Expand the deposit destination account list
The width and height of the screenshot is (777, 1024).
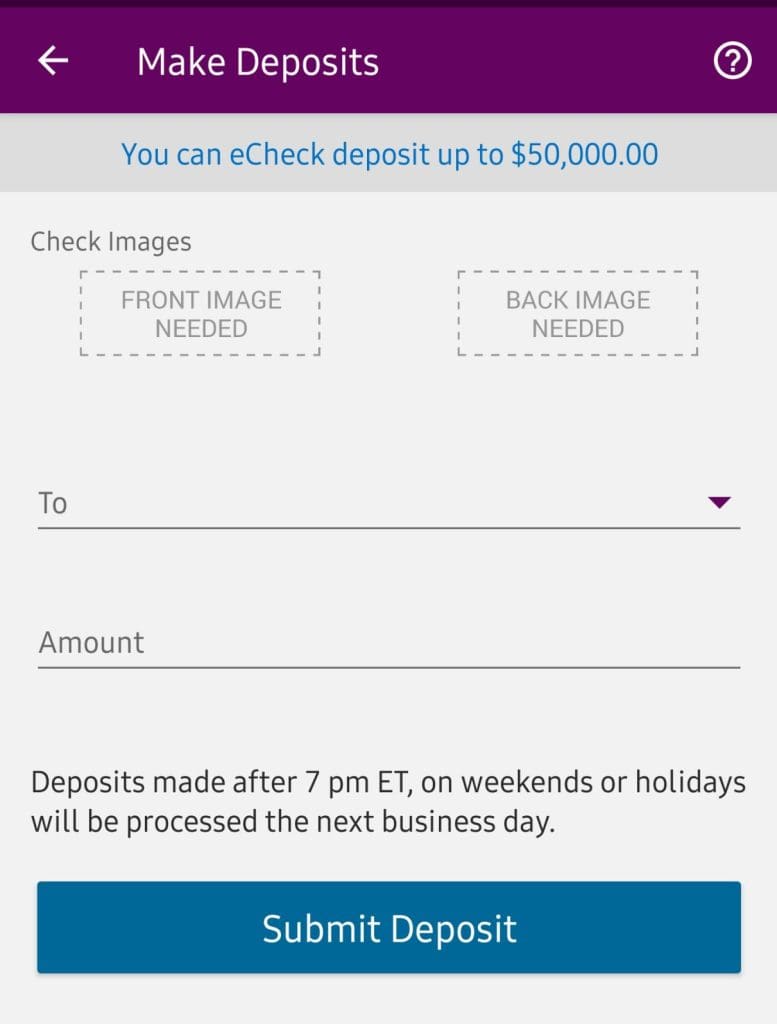(x=388, y=504)
